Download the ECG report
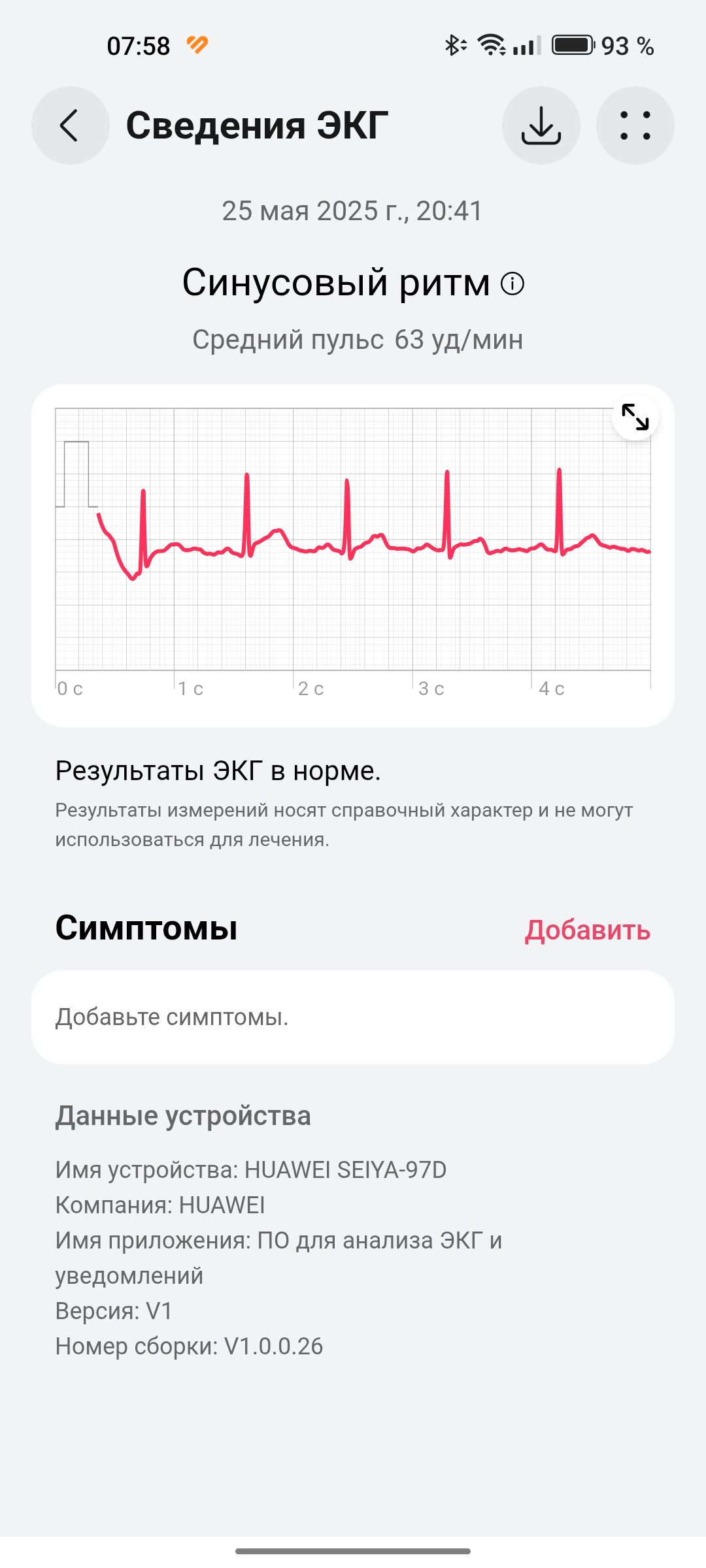Viewport: 706px width, 1568px height. coord(541,125)
